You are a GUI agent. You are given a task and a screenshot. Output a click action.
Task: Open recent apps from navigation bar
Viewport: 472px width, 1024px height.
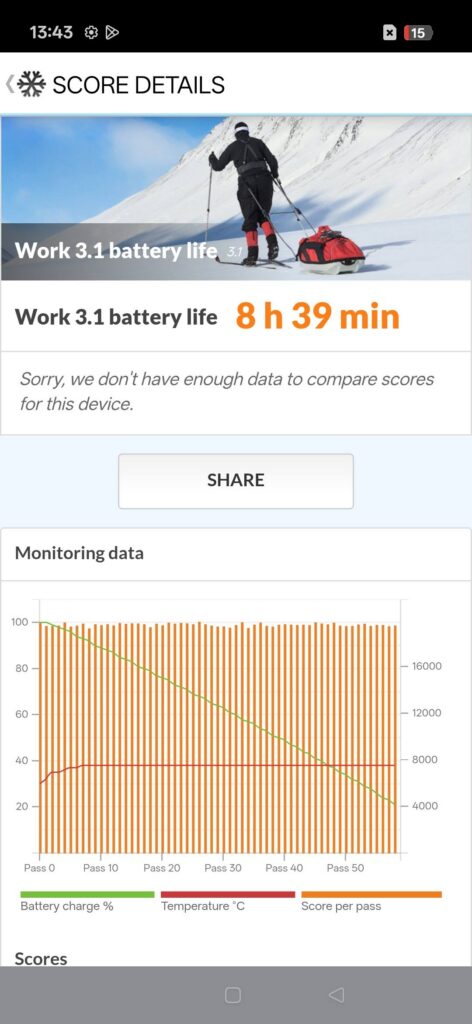pos(232,995)
